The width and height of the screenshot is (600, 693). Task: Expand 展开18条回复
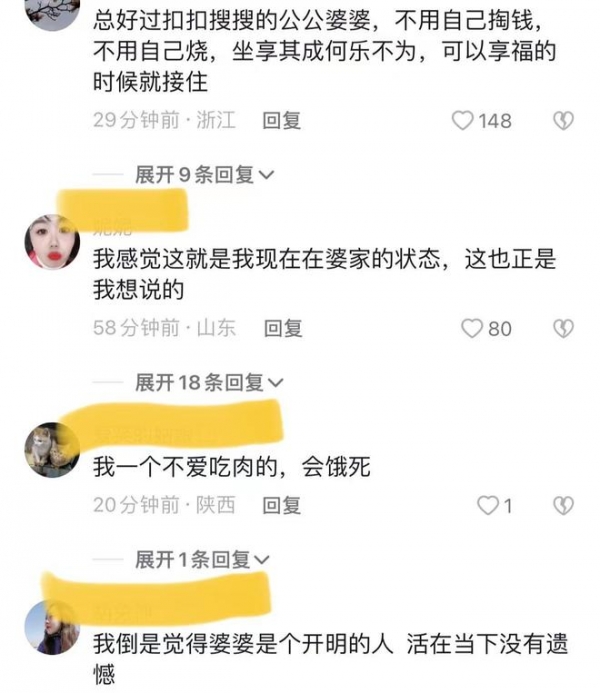pyautogui.click(x=209, y=382)
